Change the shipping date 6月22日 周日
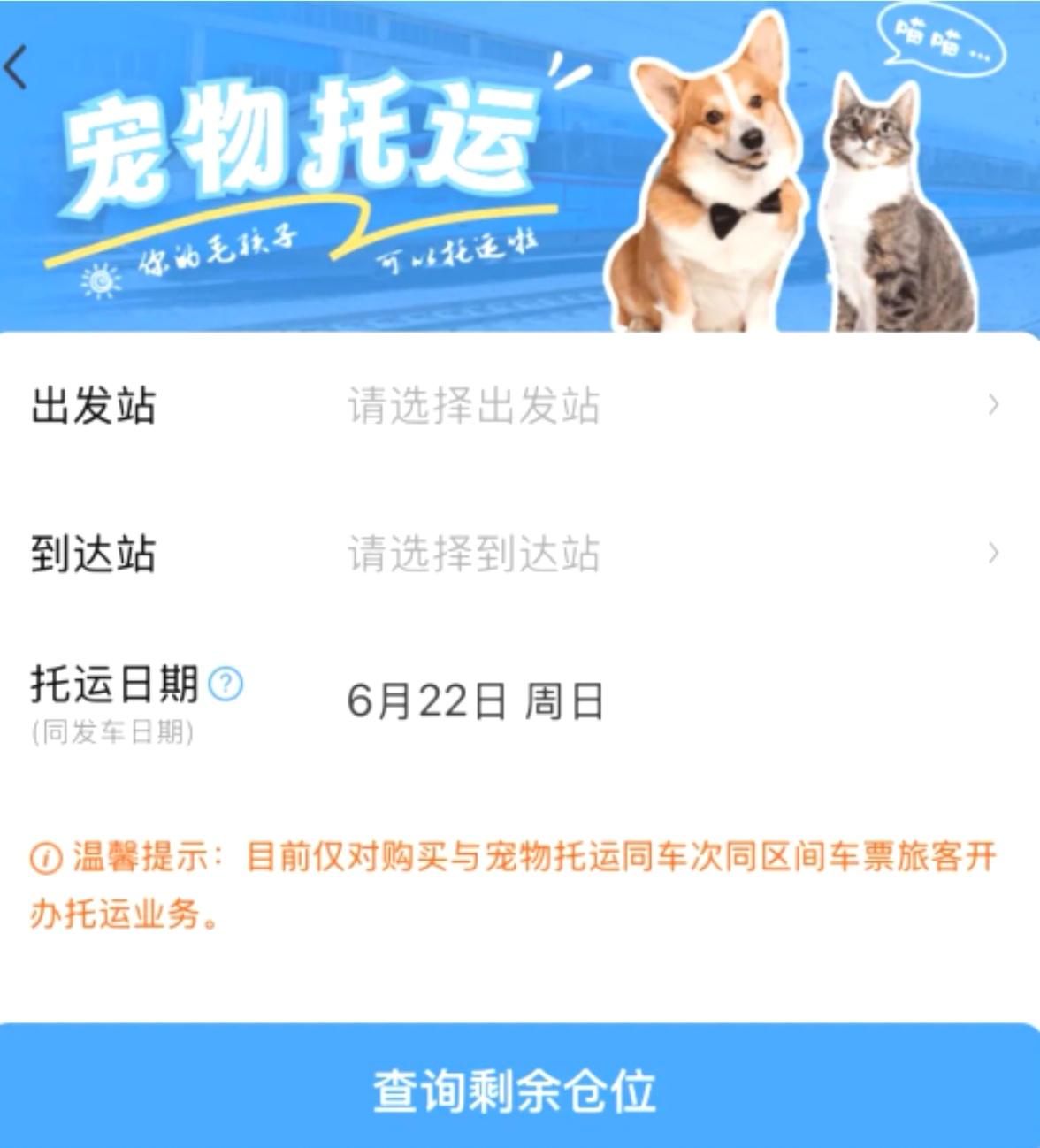 pyautogui.click(x=475, y=701)
